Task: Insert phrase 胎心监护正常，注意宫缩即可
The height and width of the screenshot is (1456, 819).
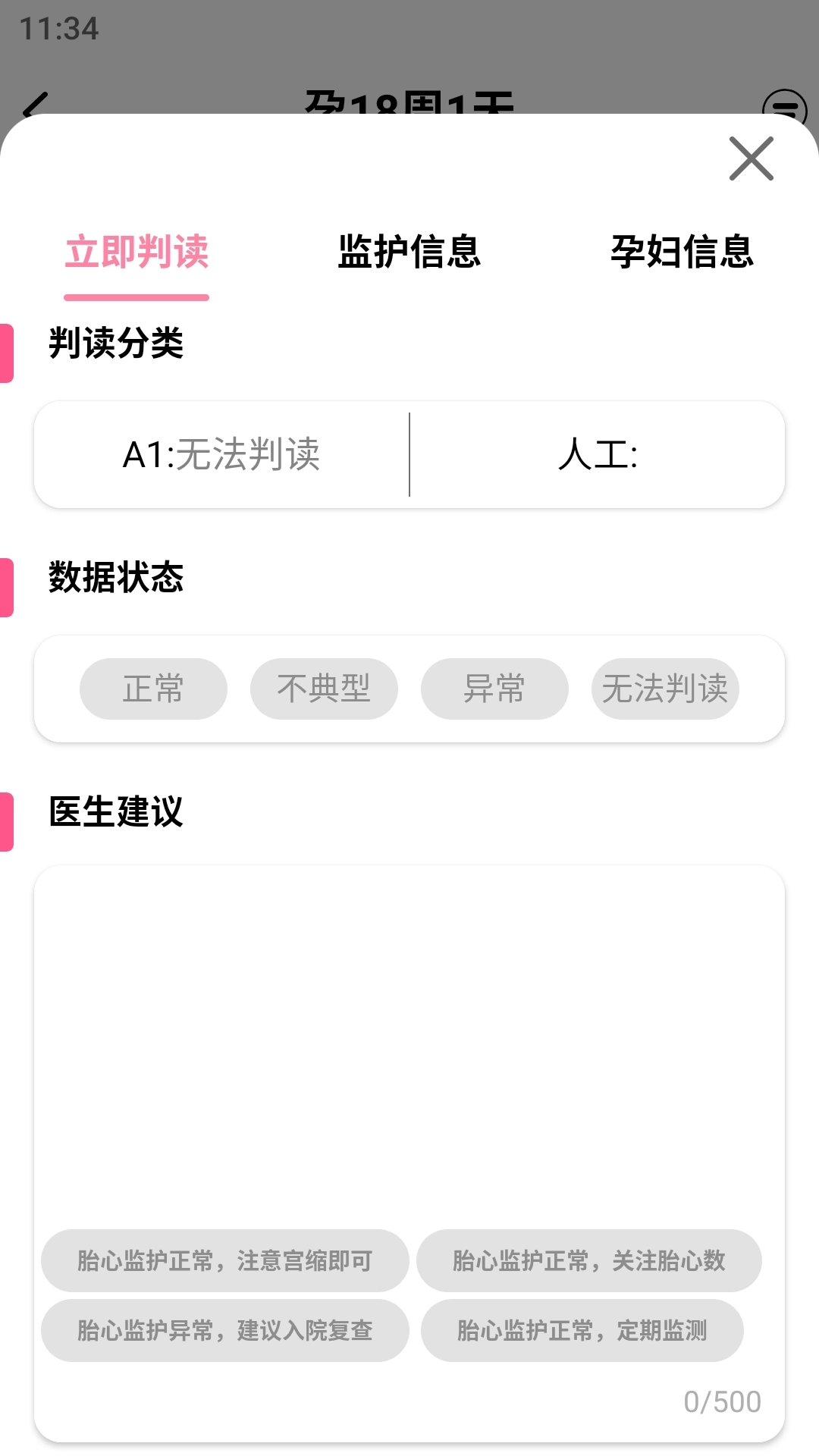Action: tap(224, 1260)
